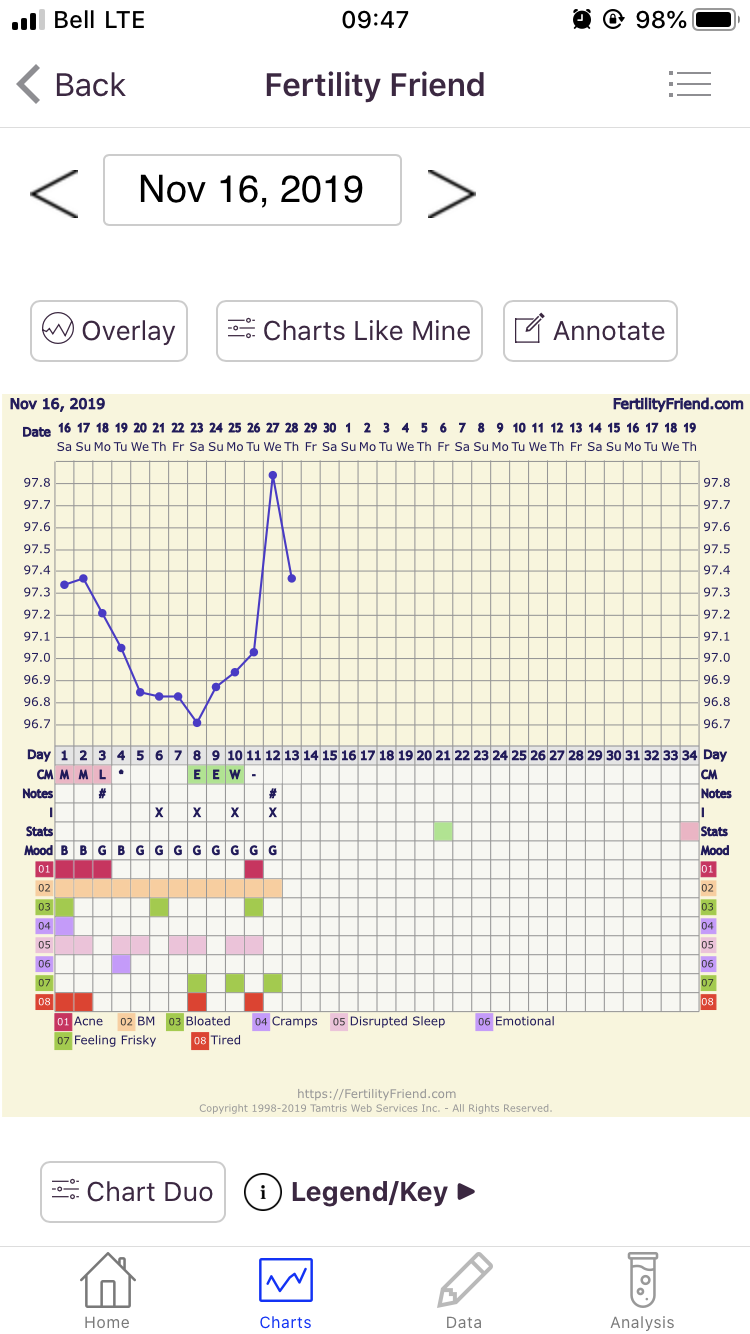Open the Nov 16, 2019 date picker

(x=252, y=190)
